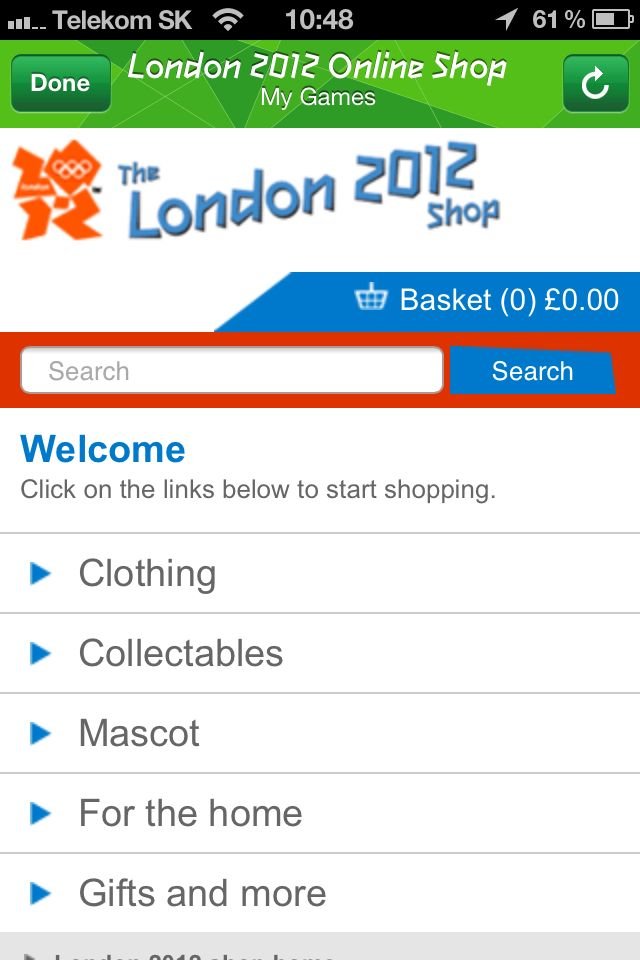
Task: Focus the Search text field
Action: coord(231,371)
